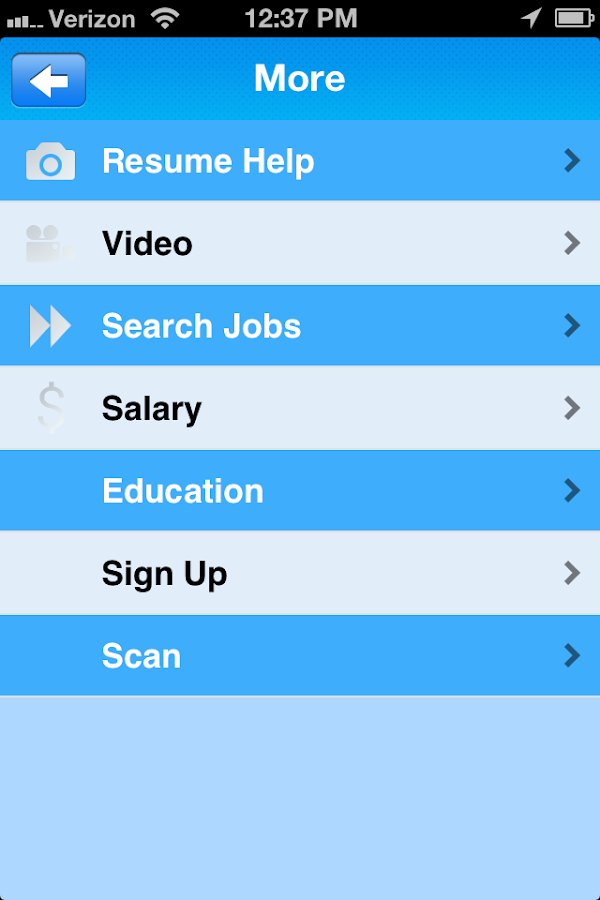Launch the Scan feature
This screenshot has height=900, width=600.
300,656
